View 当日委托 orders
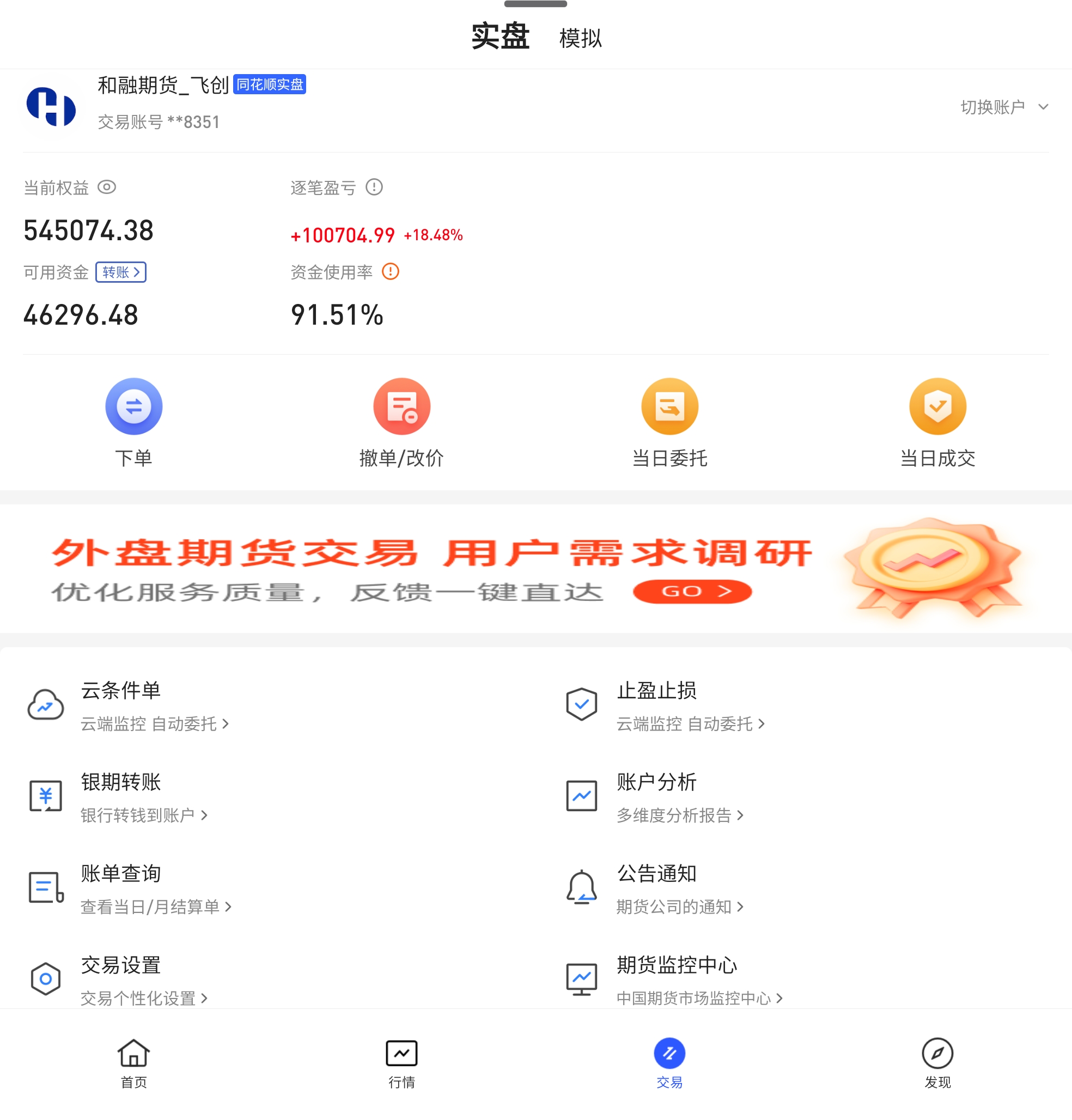Screen dimensions: 1072x1120 669,422
